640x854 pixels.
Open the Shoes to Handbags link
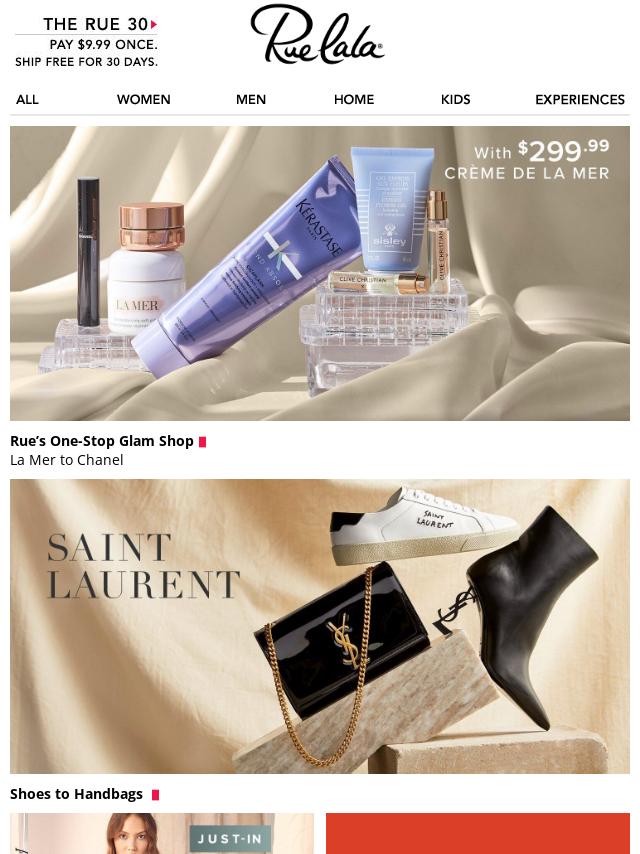tap(77, 794)
